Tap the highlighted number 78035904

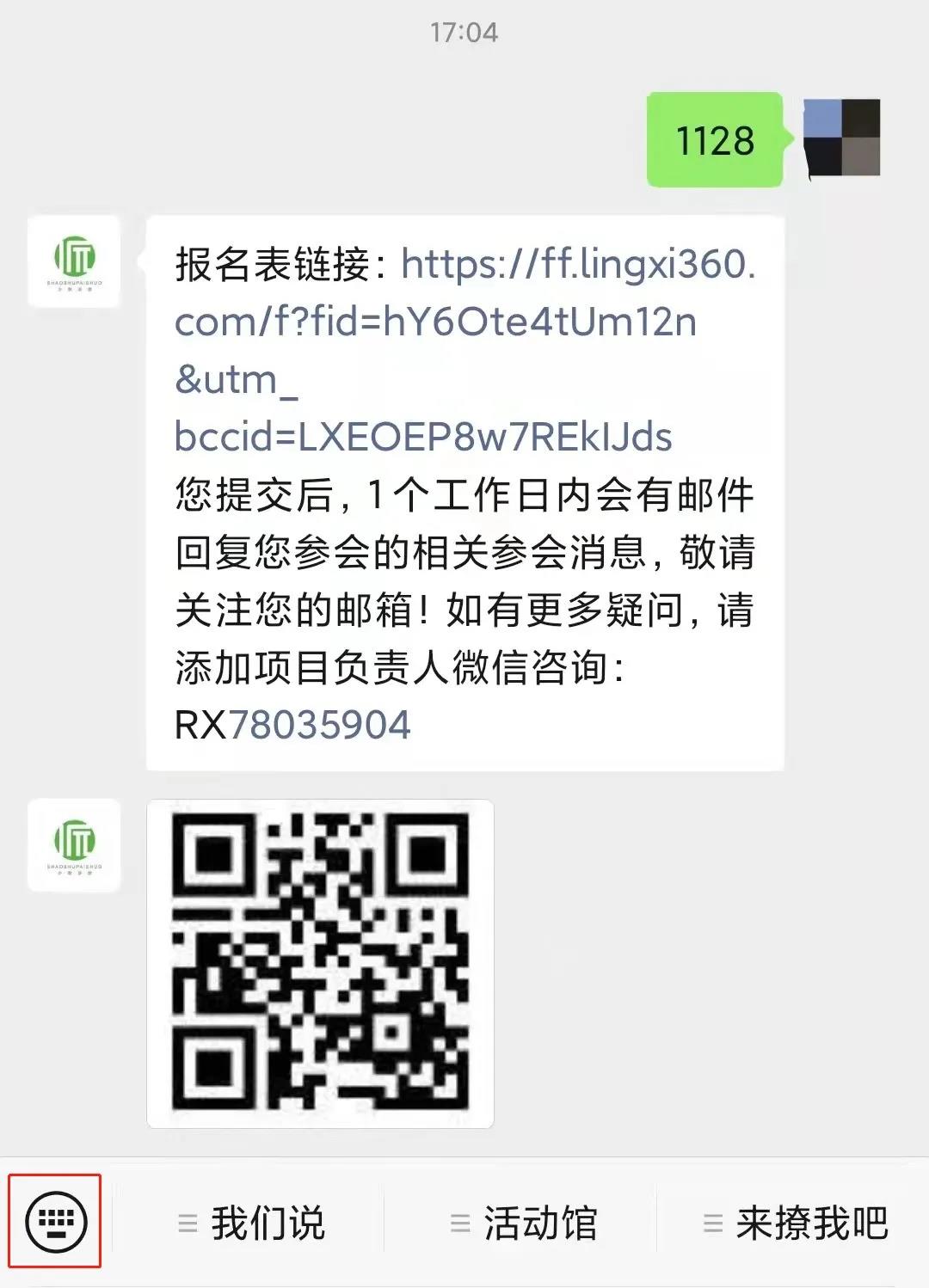point(319,725)
